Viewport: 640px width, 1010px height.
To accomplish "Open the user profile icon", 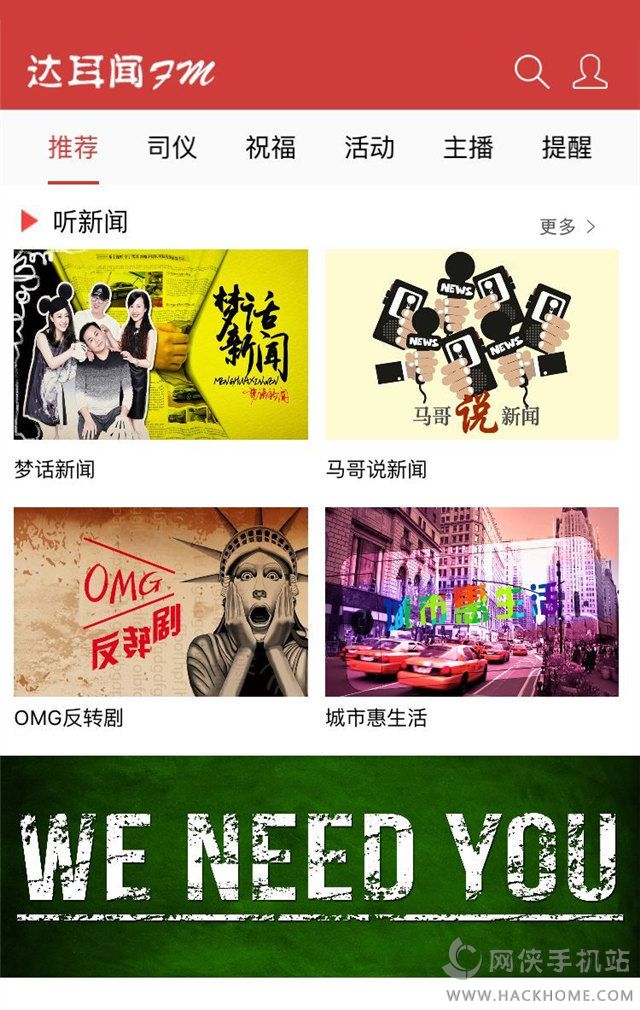I will point(590,72).
